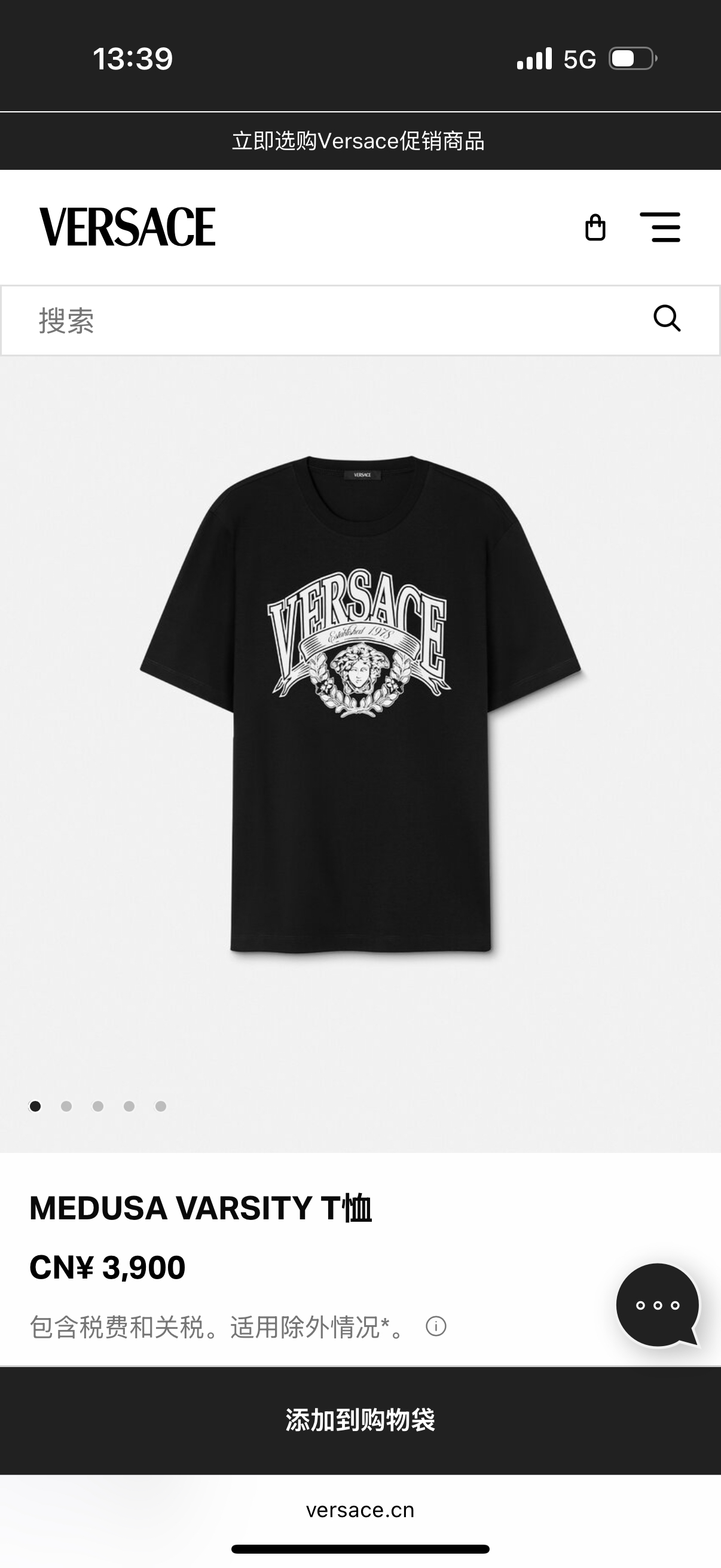Open the hamburger menu
721x1568 pixels.
click(x=660, y=228)
